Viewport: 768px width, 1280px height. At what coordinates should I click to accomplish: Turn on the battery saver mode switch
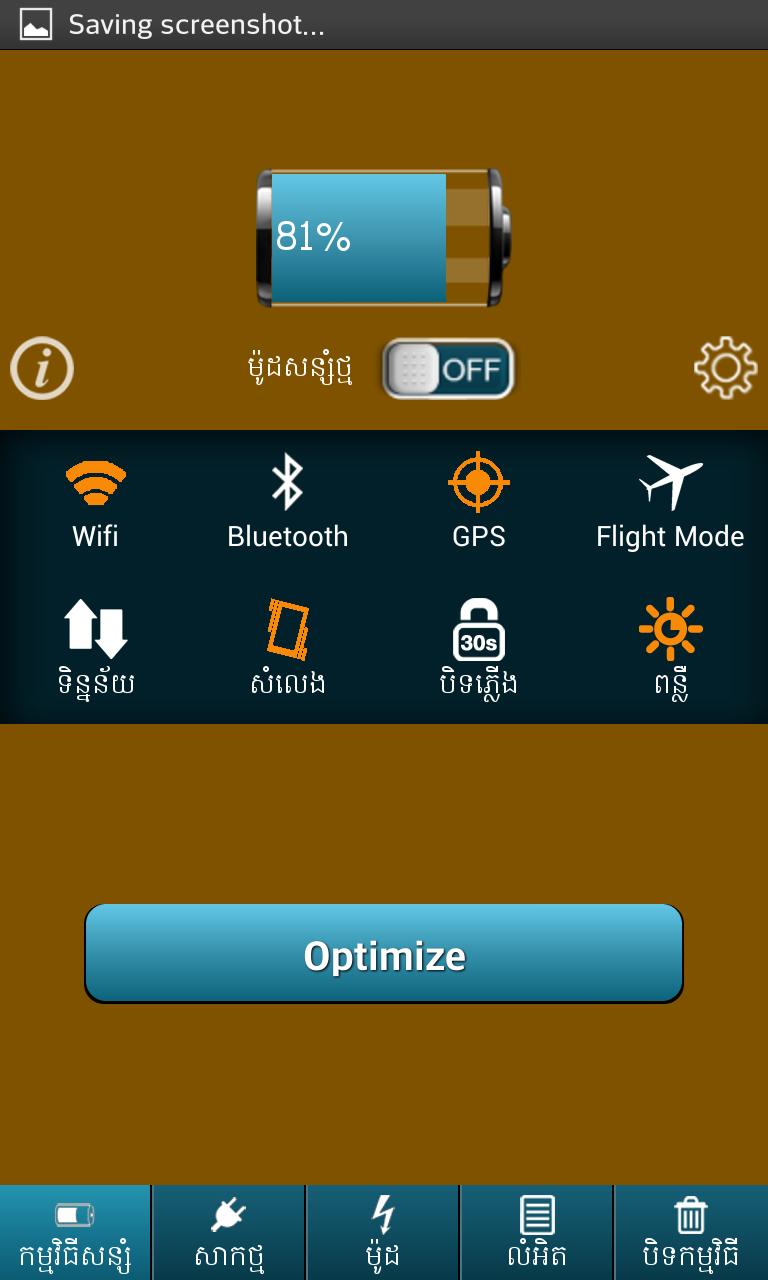tap(448, 369)
